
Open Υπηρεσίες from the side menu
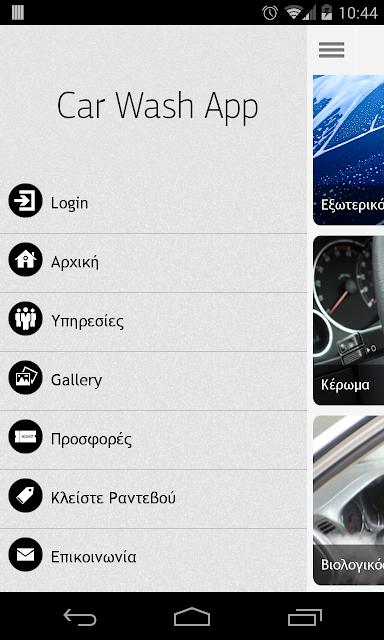[153, 322]
